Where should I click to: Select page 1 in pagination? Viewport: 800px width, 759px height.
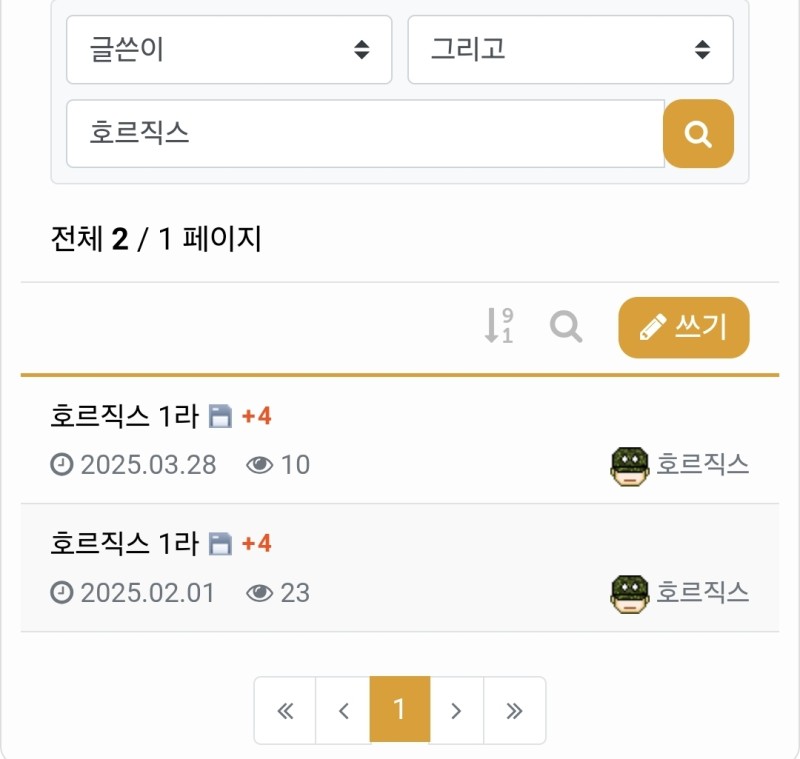[x=400, y=710]
